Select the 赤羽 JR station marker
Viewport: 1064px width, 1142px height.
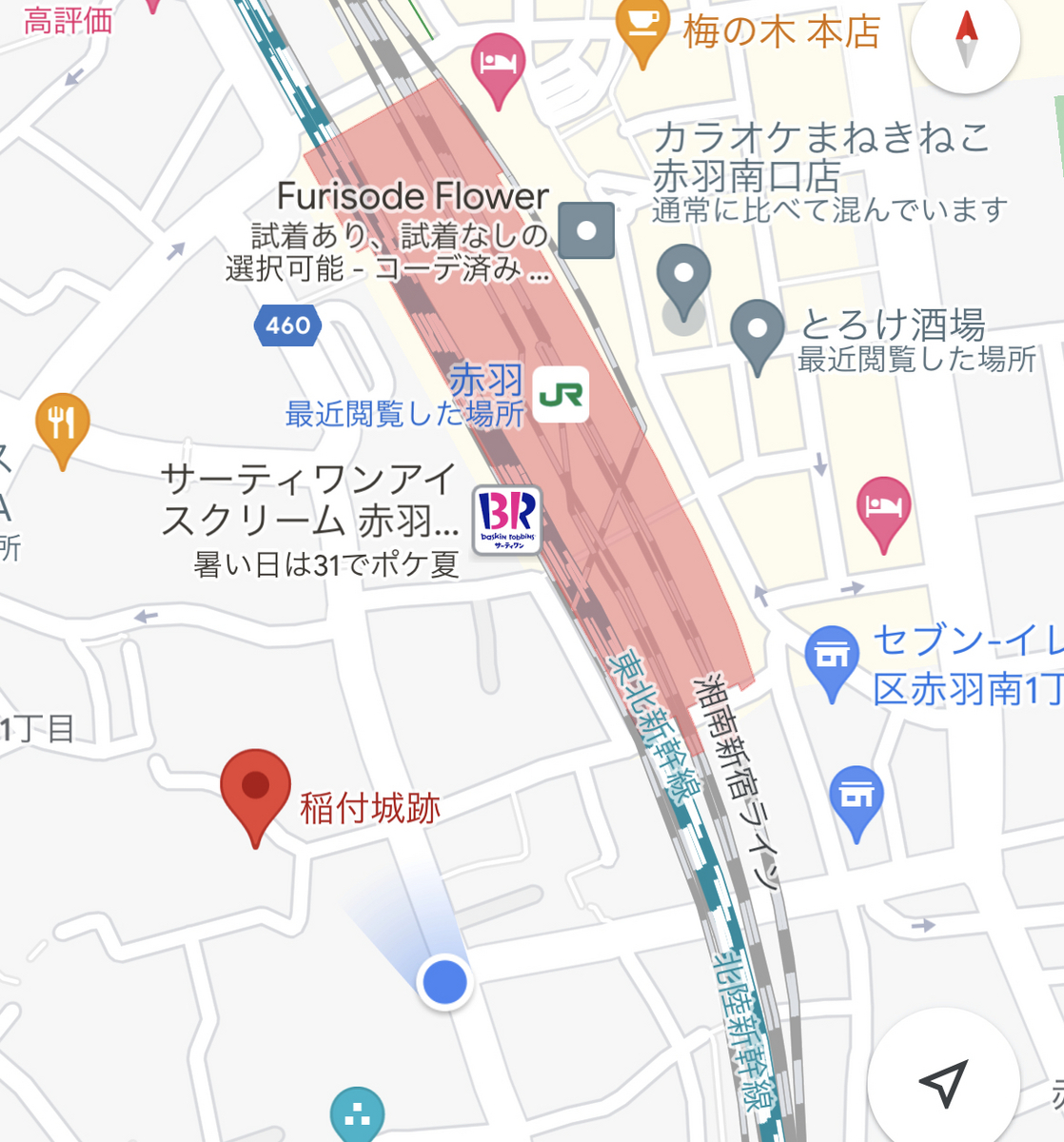coord(561,394)
